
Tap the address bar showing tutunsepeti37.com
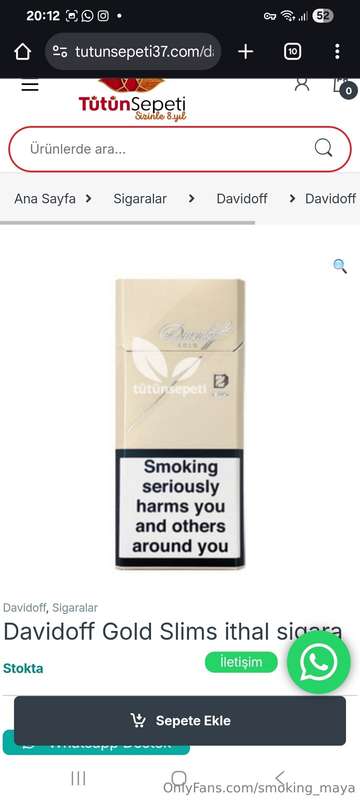pyautogui.click(x=133, y=52)
